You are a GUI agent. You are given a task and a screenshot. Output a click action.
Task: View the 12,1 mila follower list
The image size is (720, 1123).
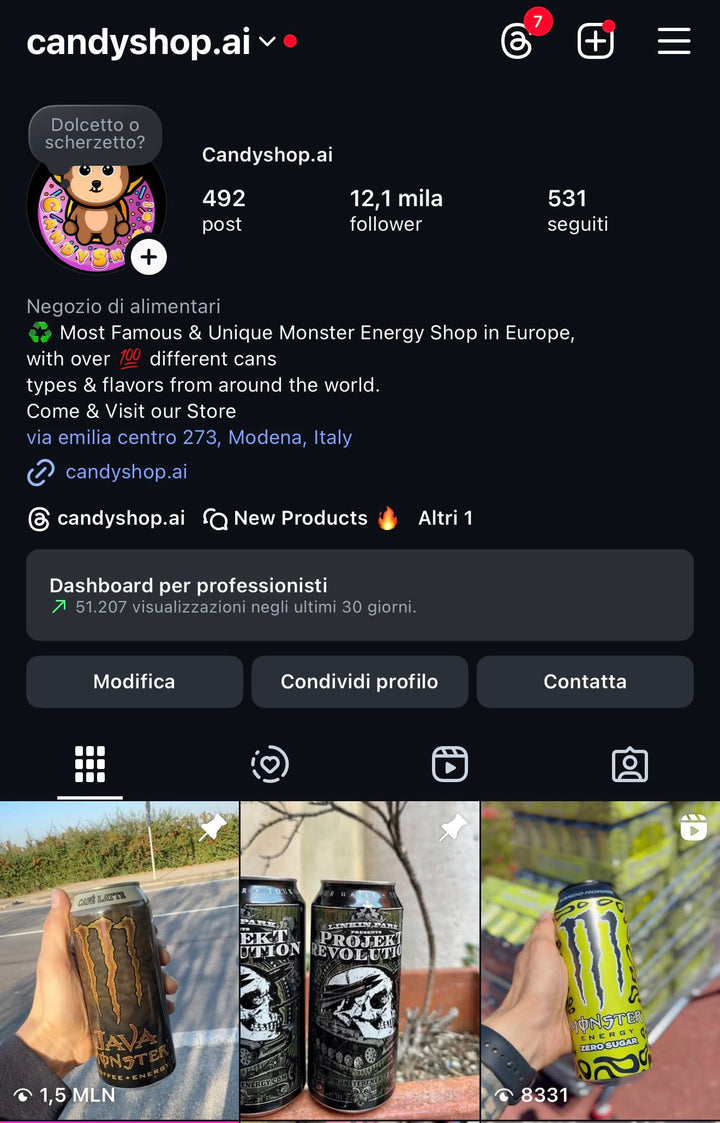[x=395, y=210]
